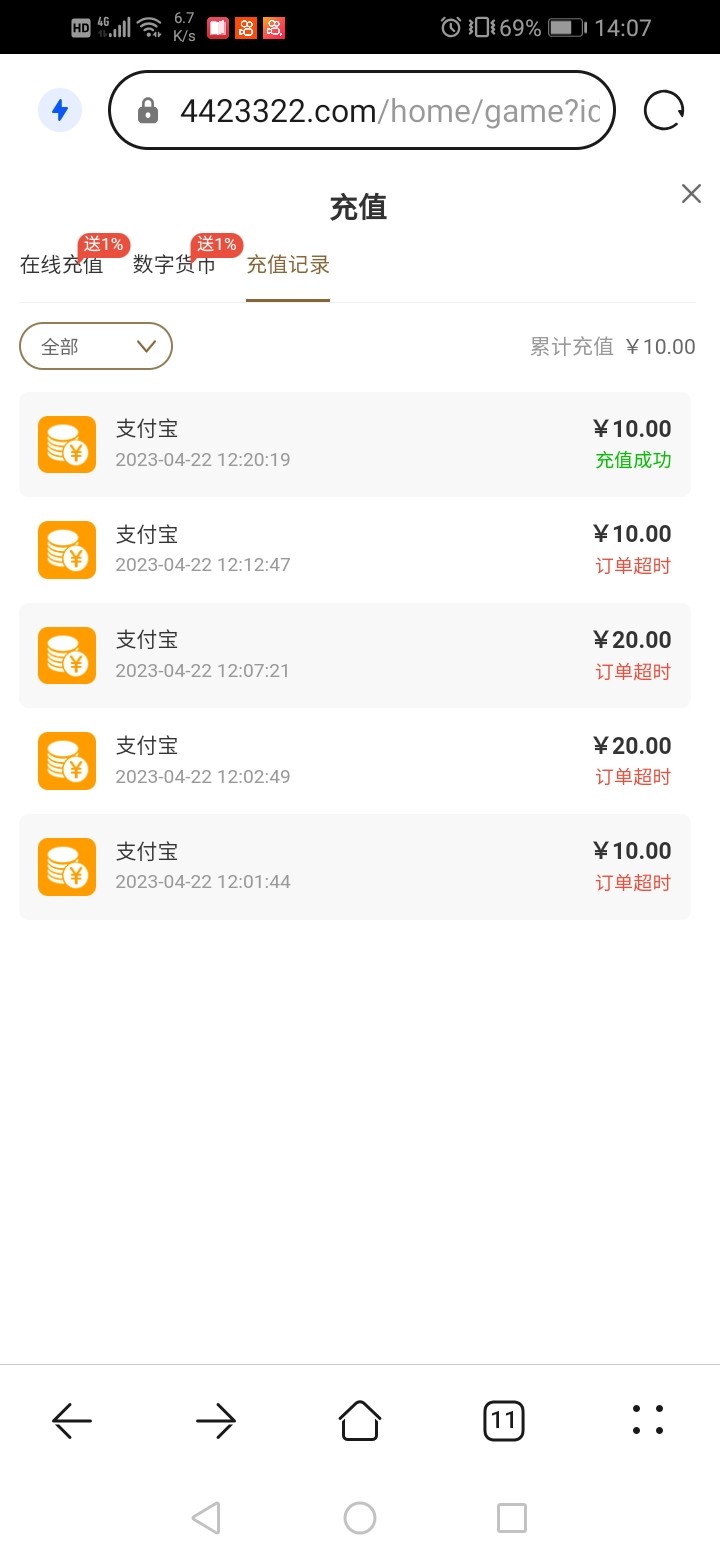Reload the page in the browser
Screen dimensions: 720x1560
click(x=664, y=110)
